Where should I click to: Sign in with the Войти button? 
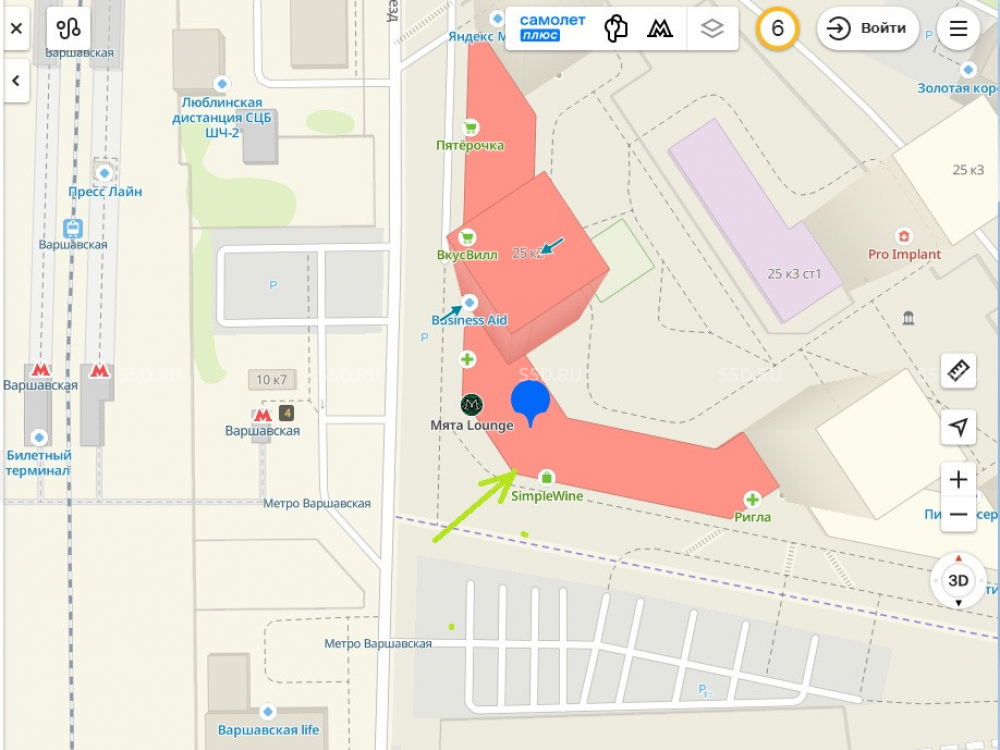click(x=868, y=28)
